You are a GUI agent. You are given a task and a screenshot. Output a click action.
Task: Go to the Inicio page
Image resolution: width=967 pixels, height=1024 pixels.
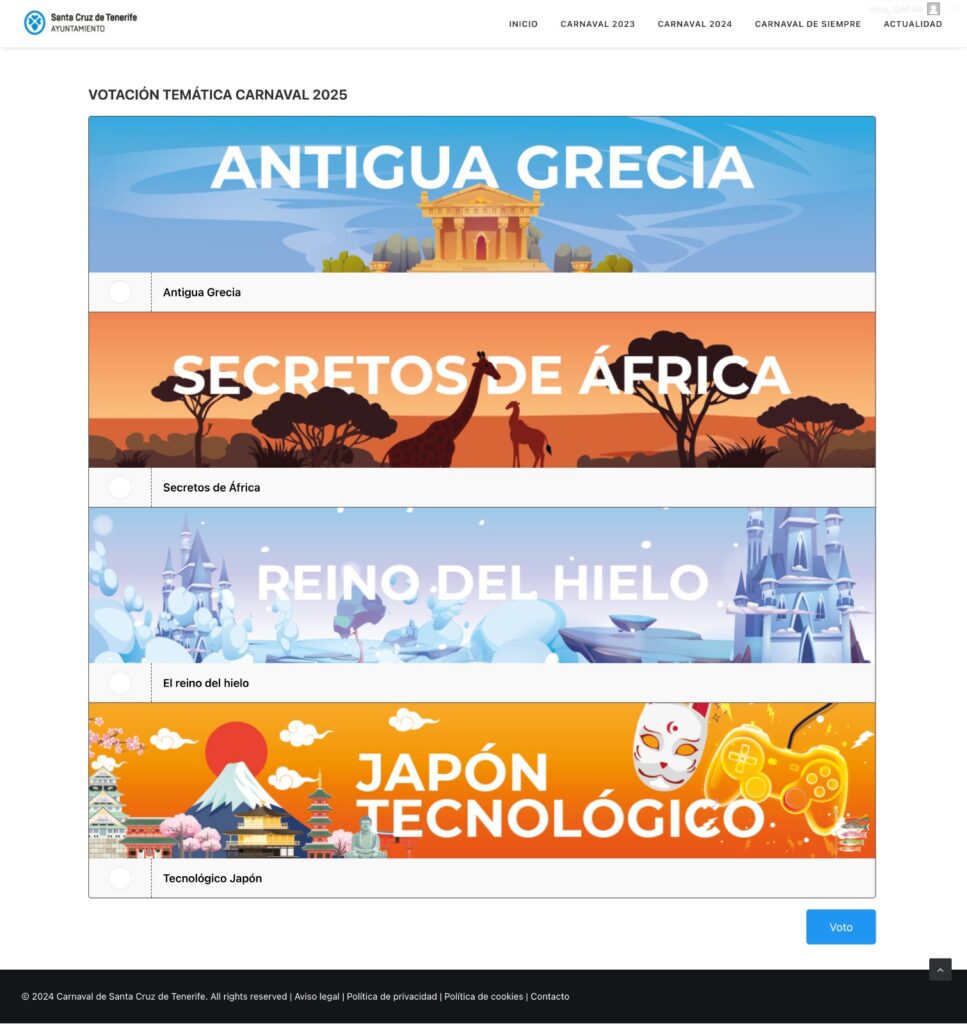point(523,24)
